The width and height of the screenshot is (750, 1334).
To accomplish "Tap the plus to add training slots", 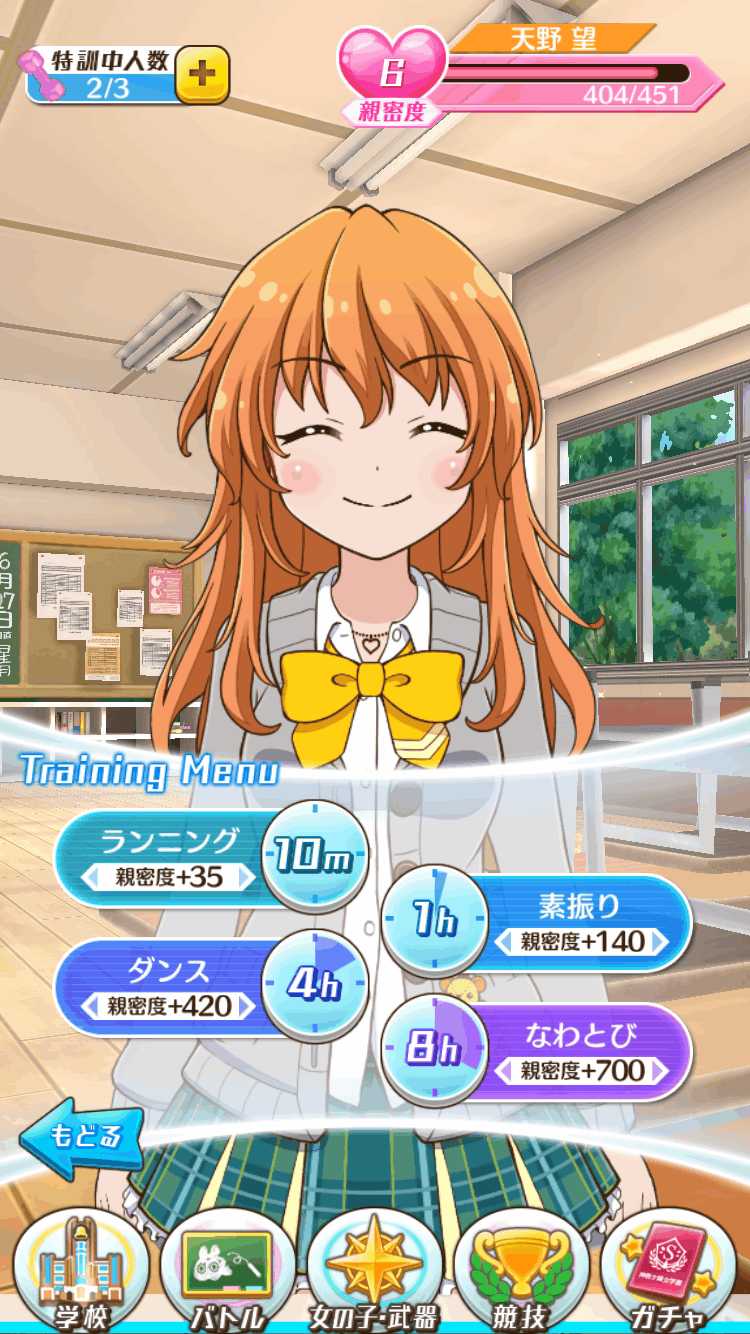I will (x=203, y=75).
